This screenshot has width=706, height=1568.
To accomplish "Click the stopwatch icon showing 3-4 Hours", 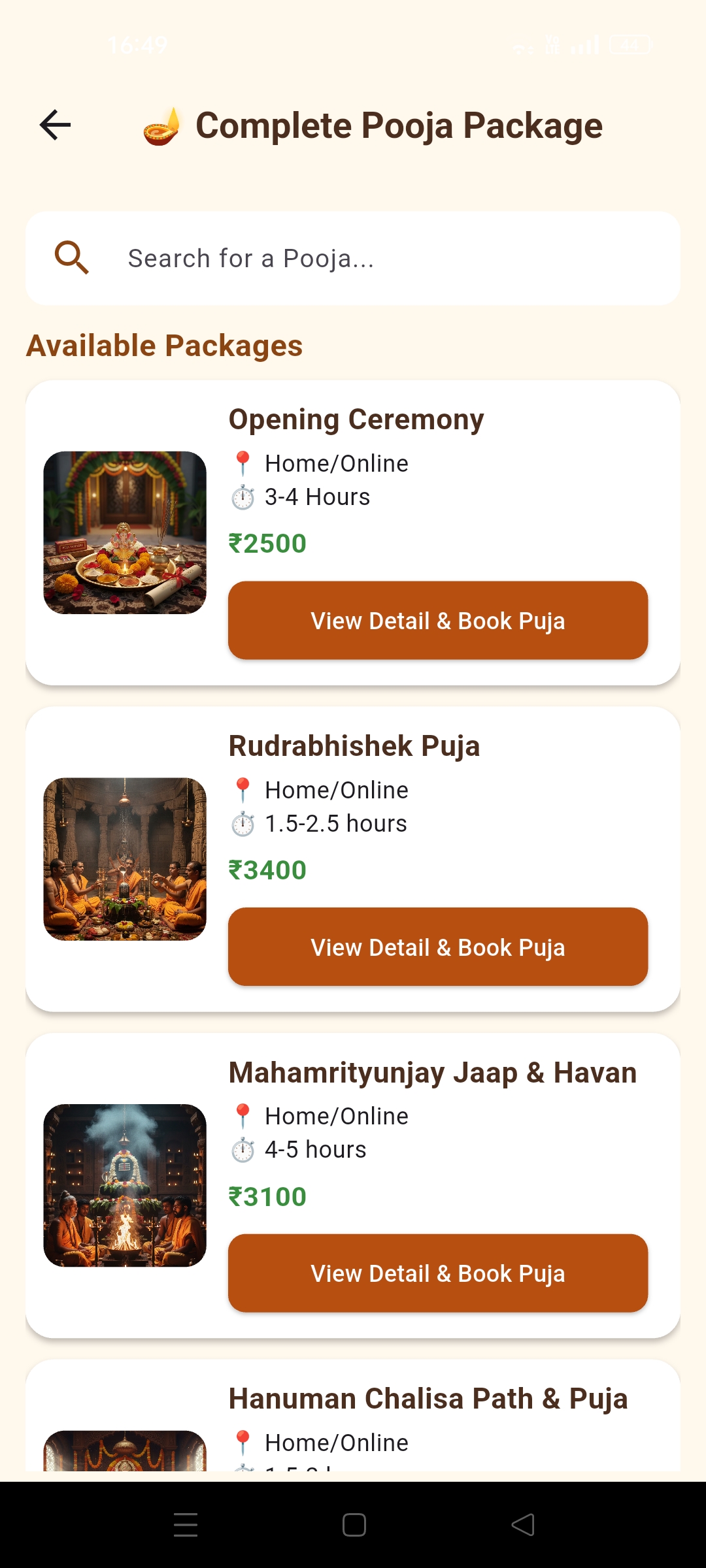I will pyautogui.click(x=243, y=497).
